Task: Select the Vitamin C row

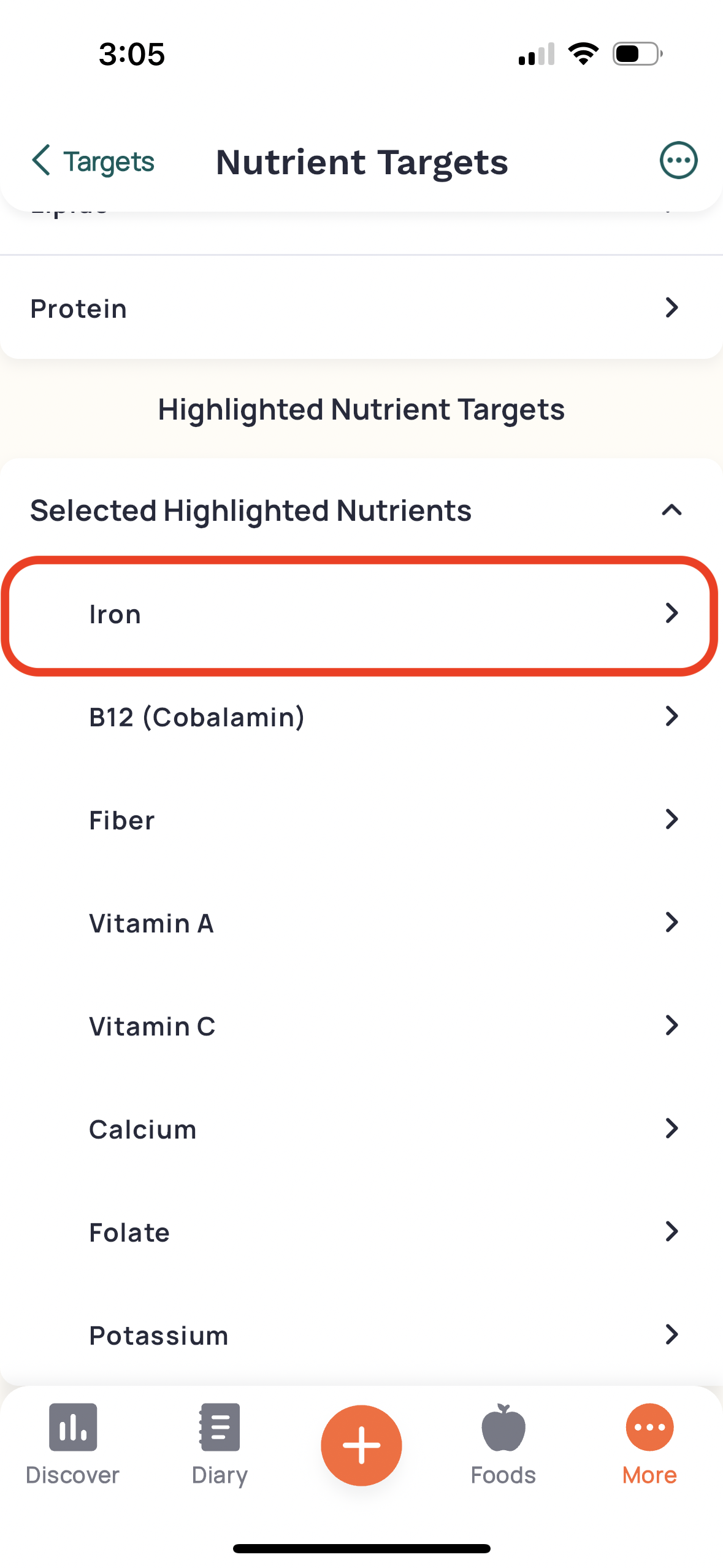Action: tap(361, 1026)
